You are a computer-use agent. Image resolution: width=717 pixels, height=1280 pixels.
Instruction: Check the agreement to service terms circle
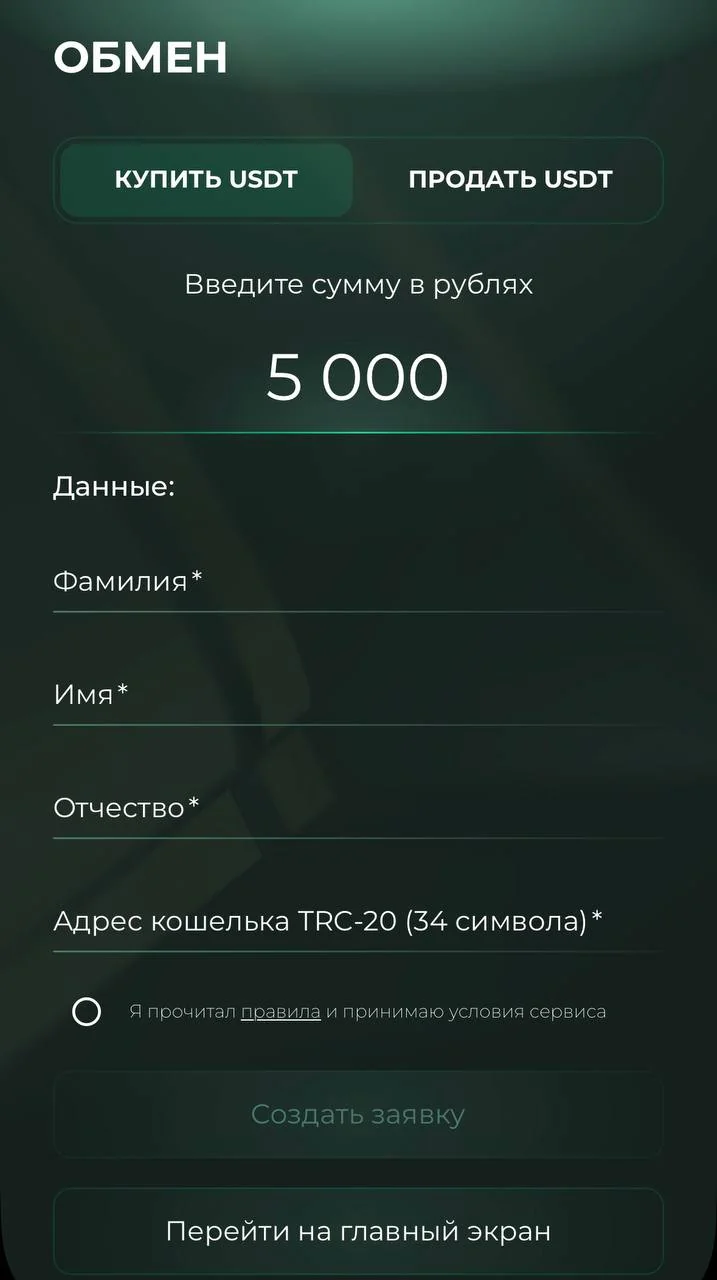87,1012
